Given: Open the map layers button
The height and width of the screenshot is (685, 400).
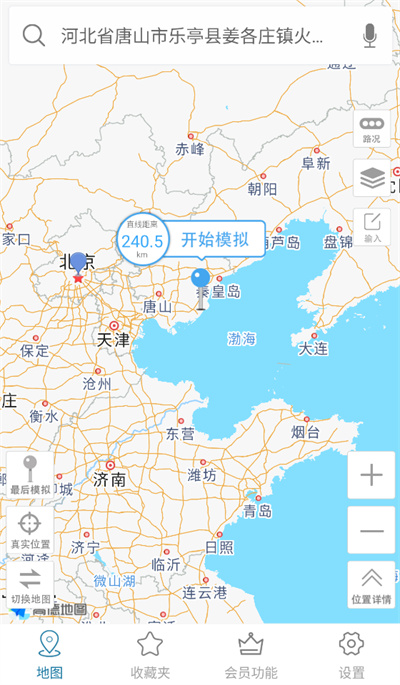Looking at the screenshot, I should [372, 178].
